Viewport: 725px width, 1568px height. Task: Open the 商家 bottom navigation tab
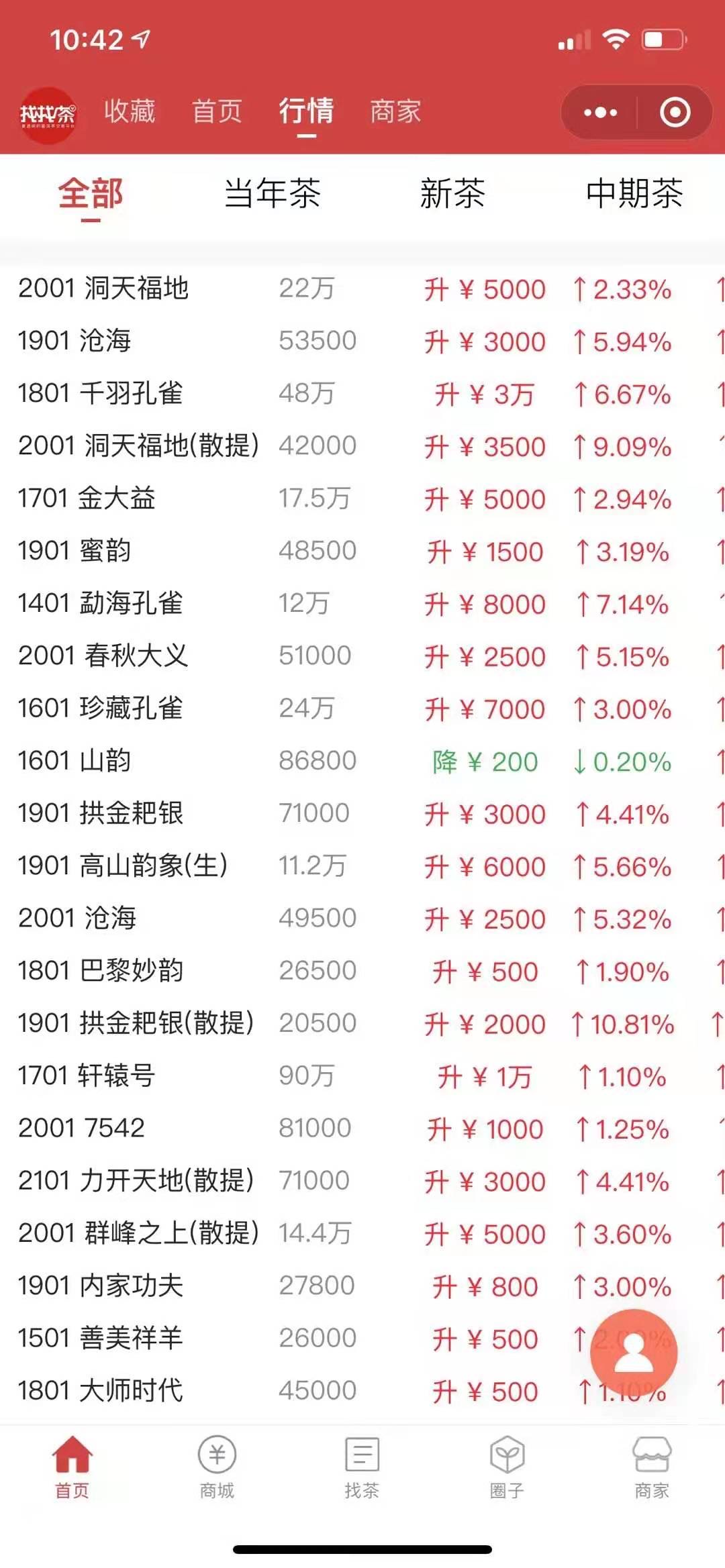click(652, 1468)
